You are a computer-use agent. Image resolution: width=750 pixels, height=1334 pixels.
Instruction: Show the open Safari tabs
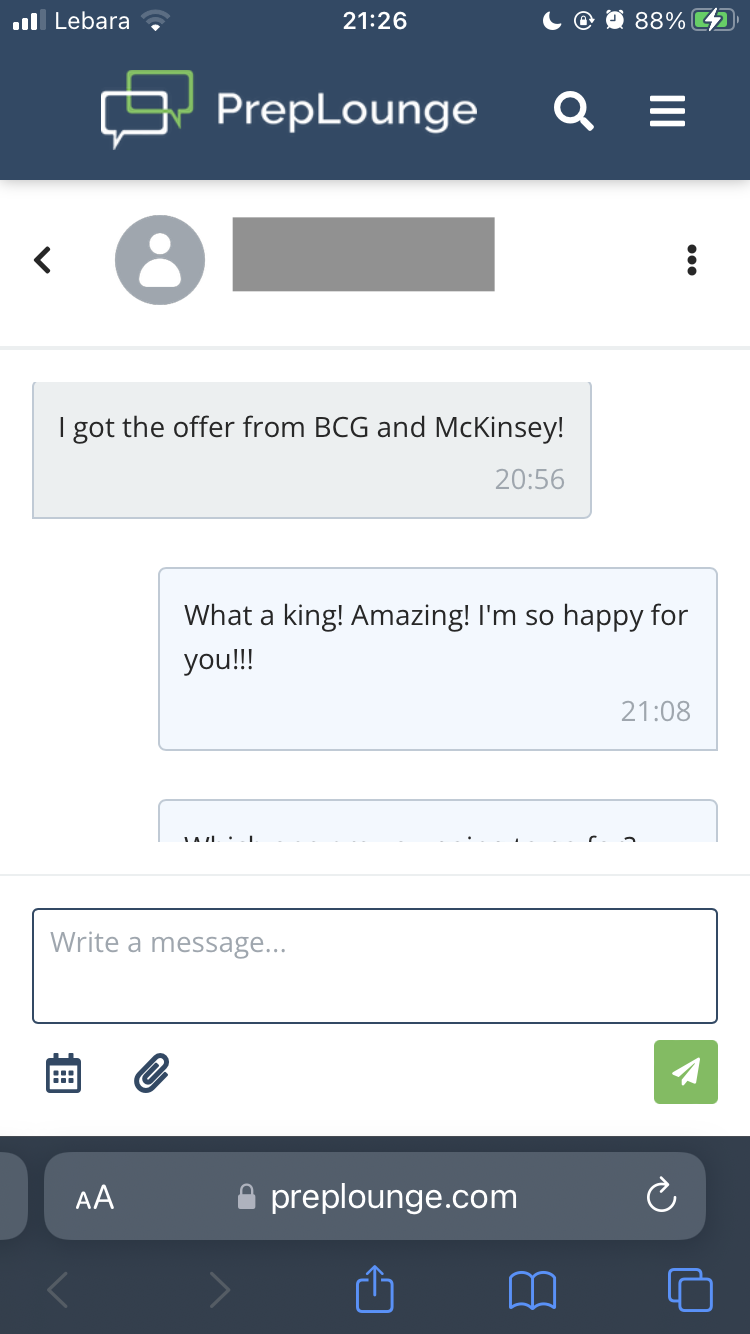(690, 1289)
